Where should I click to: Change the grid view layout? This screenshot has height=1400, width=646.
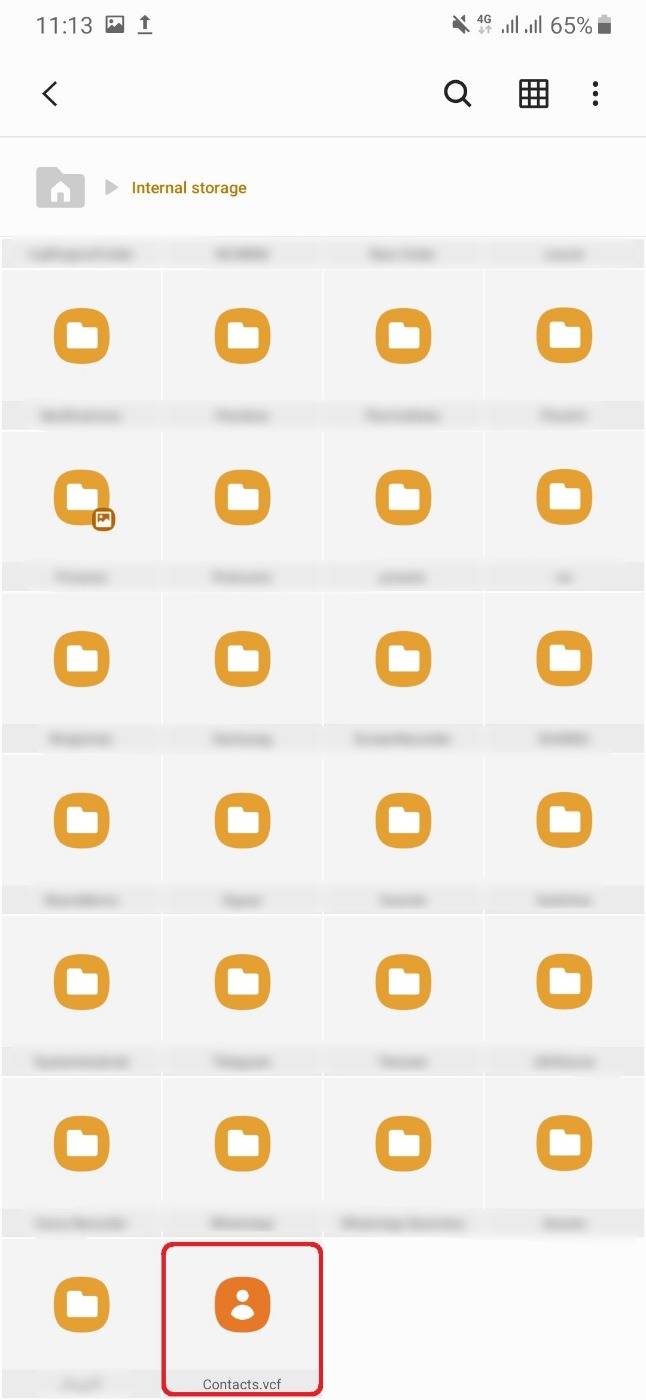534,94
